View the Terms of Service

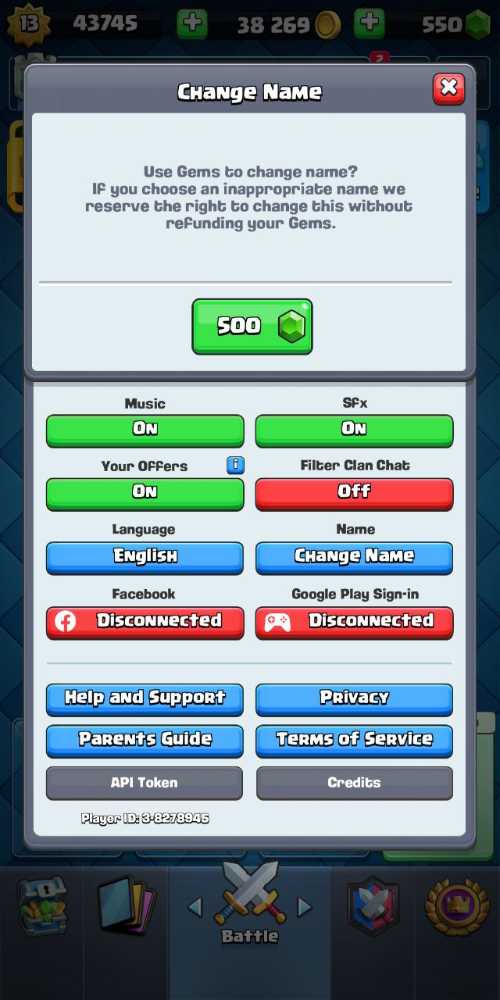click(x=354, y=740)
